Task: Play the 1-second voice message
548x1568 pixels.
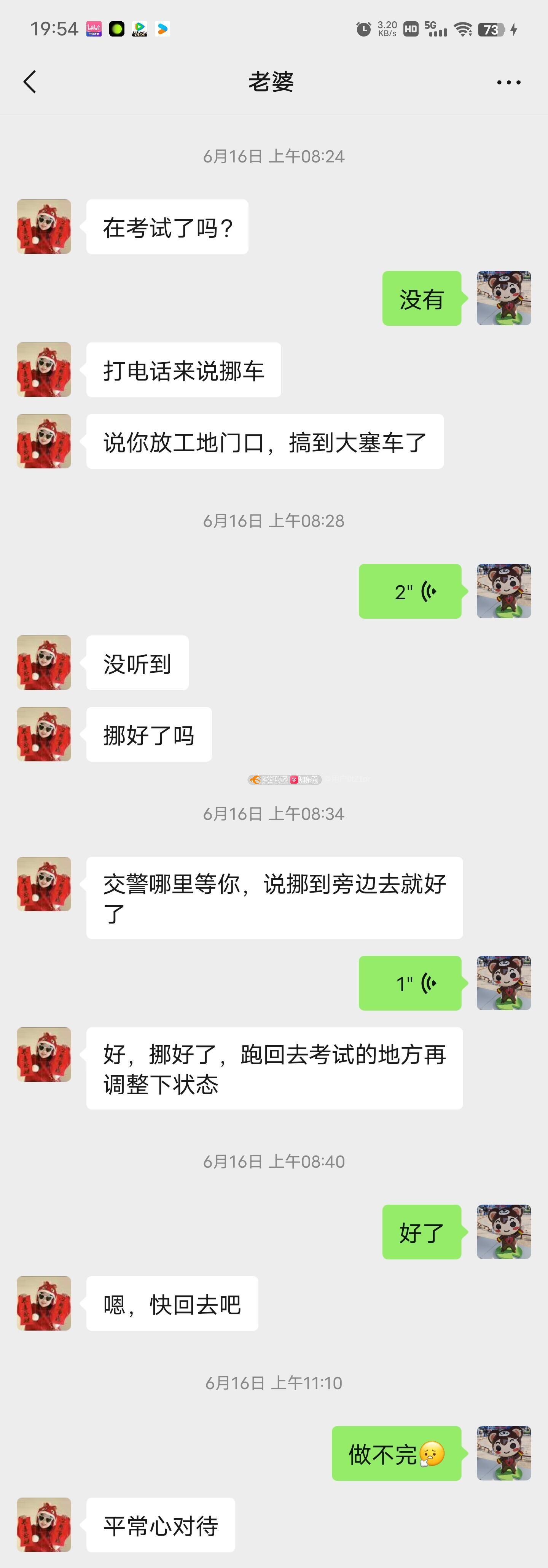Action: [x=410, y=982]
